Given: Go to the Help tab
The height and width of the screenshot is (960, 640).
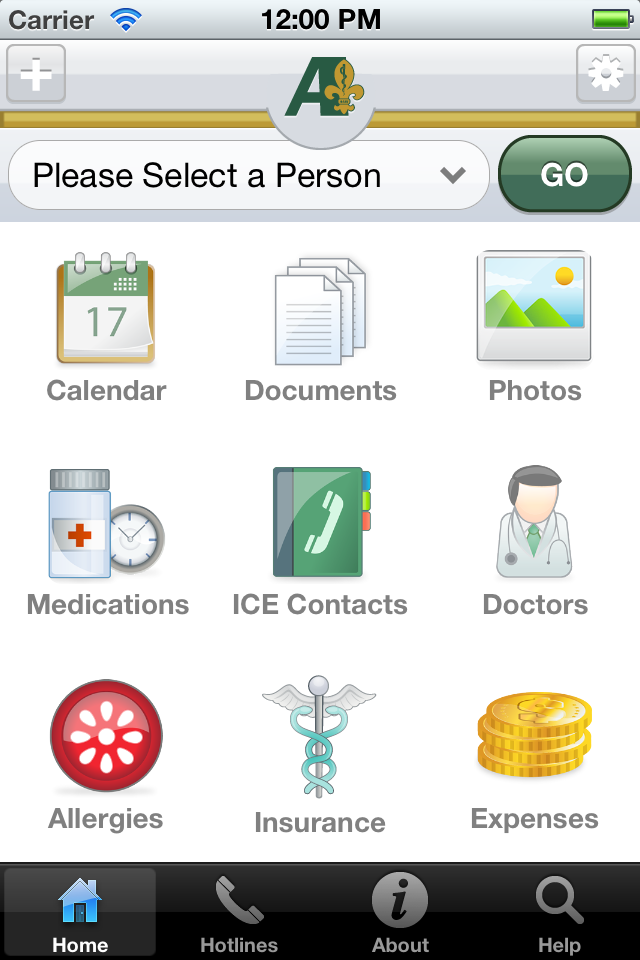Looking at the screenshot, I should tap(559, 912).
